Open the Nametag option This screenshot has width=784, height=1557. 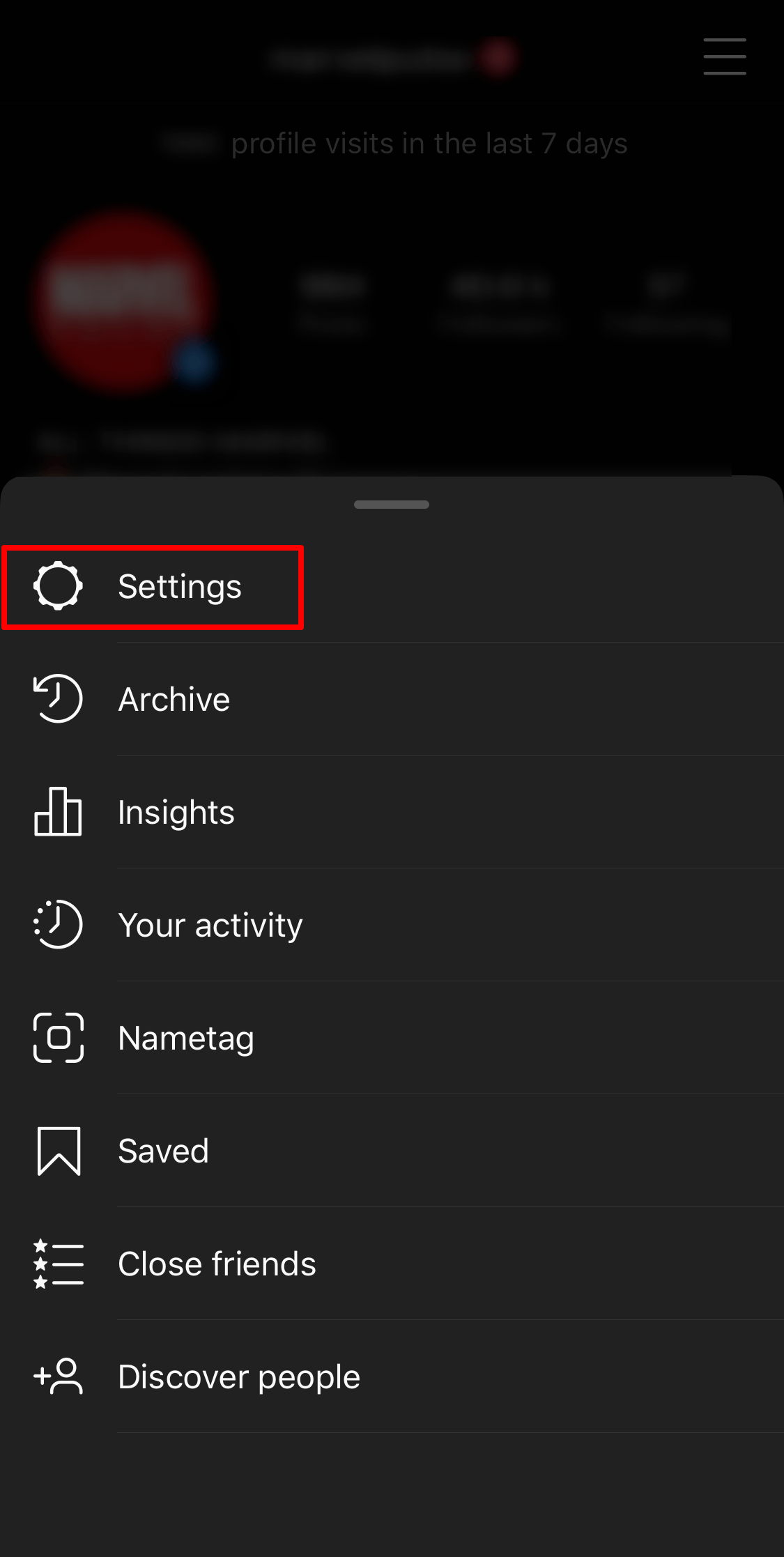(x=185, y=1038)
